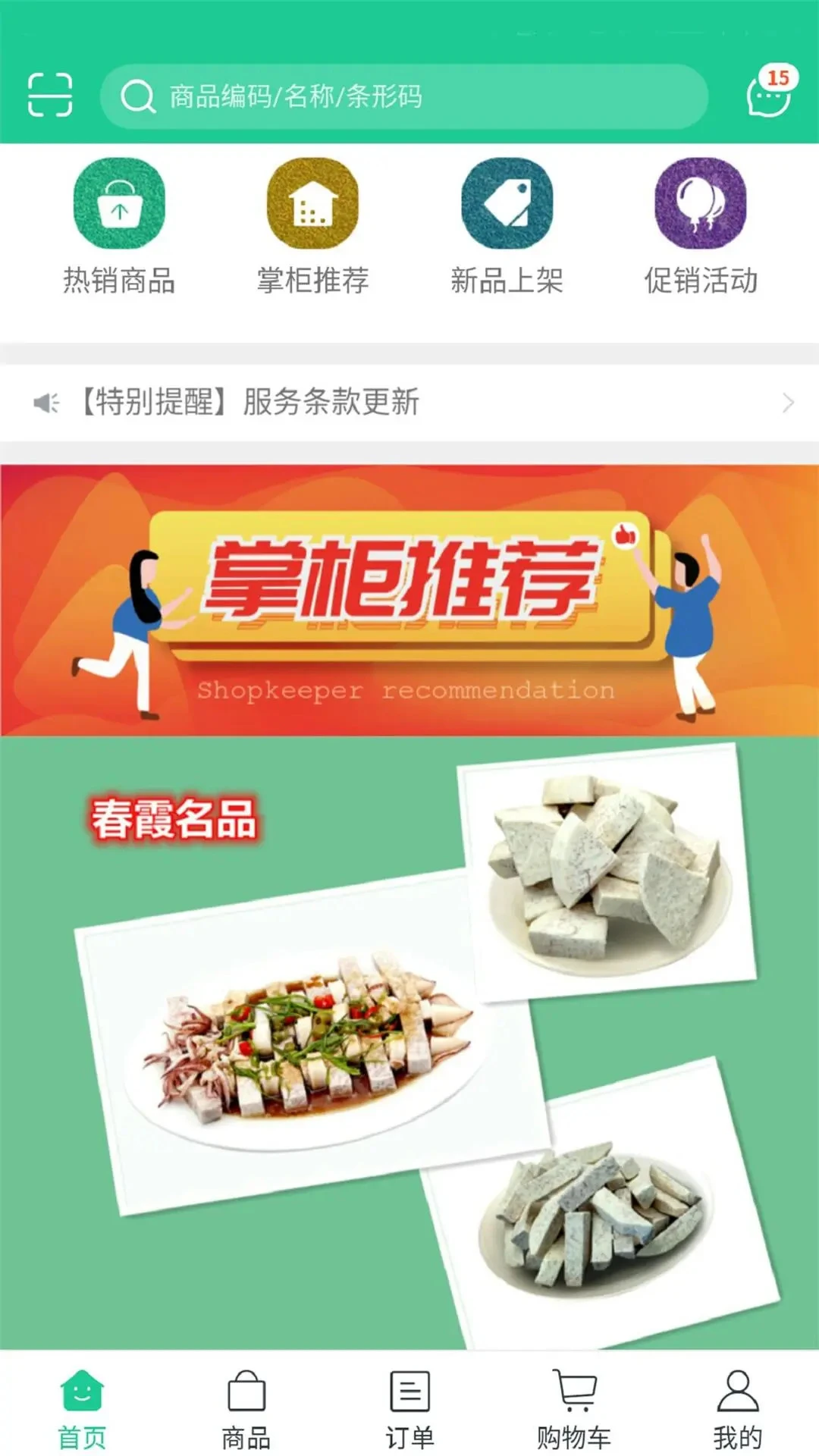
Task: Select the 热销商品 shopping bag icon
Action: click(x=120, y=205)
